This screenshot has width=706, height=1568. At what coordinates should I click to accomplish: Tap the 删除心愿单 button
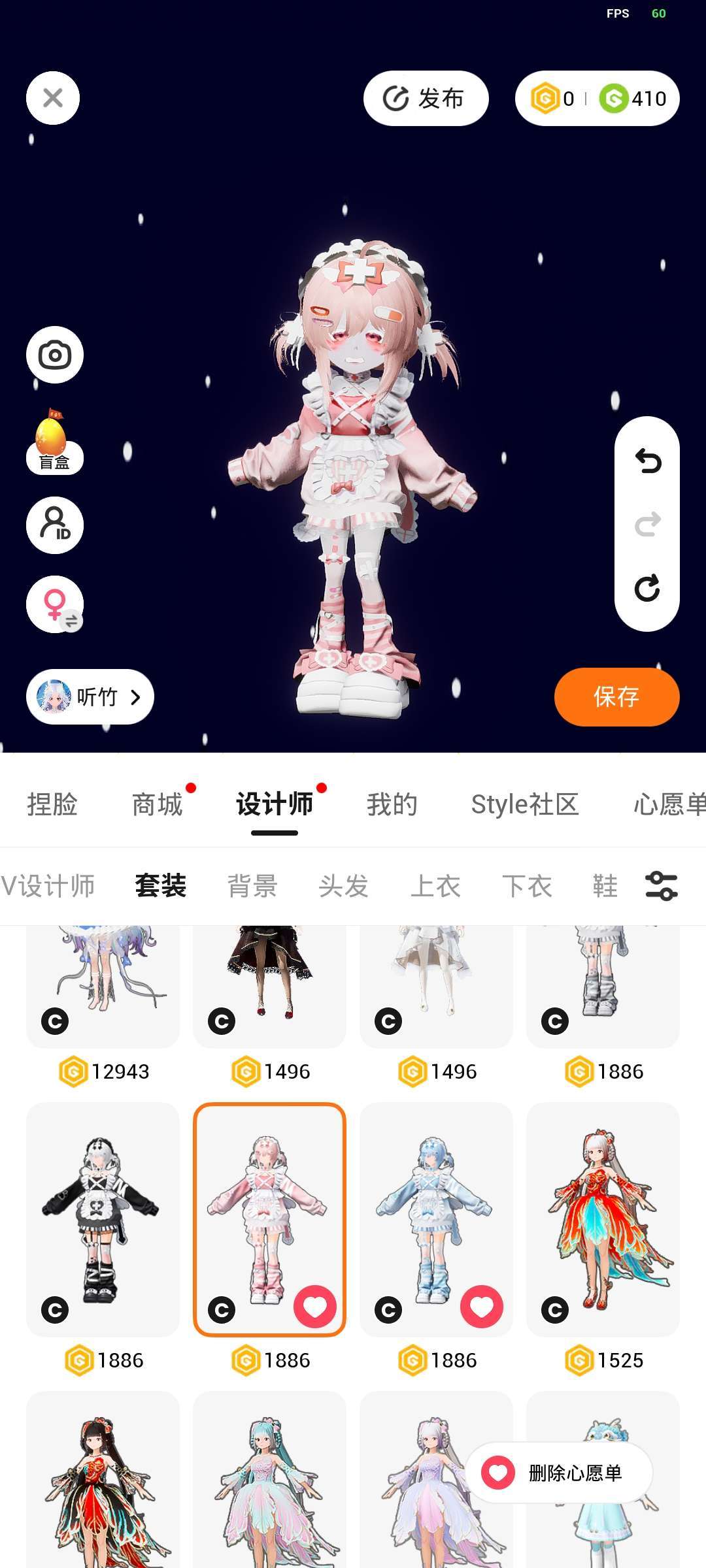click(x=559, y=1473)
